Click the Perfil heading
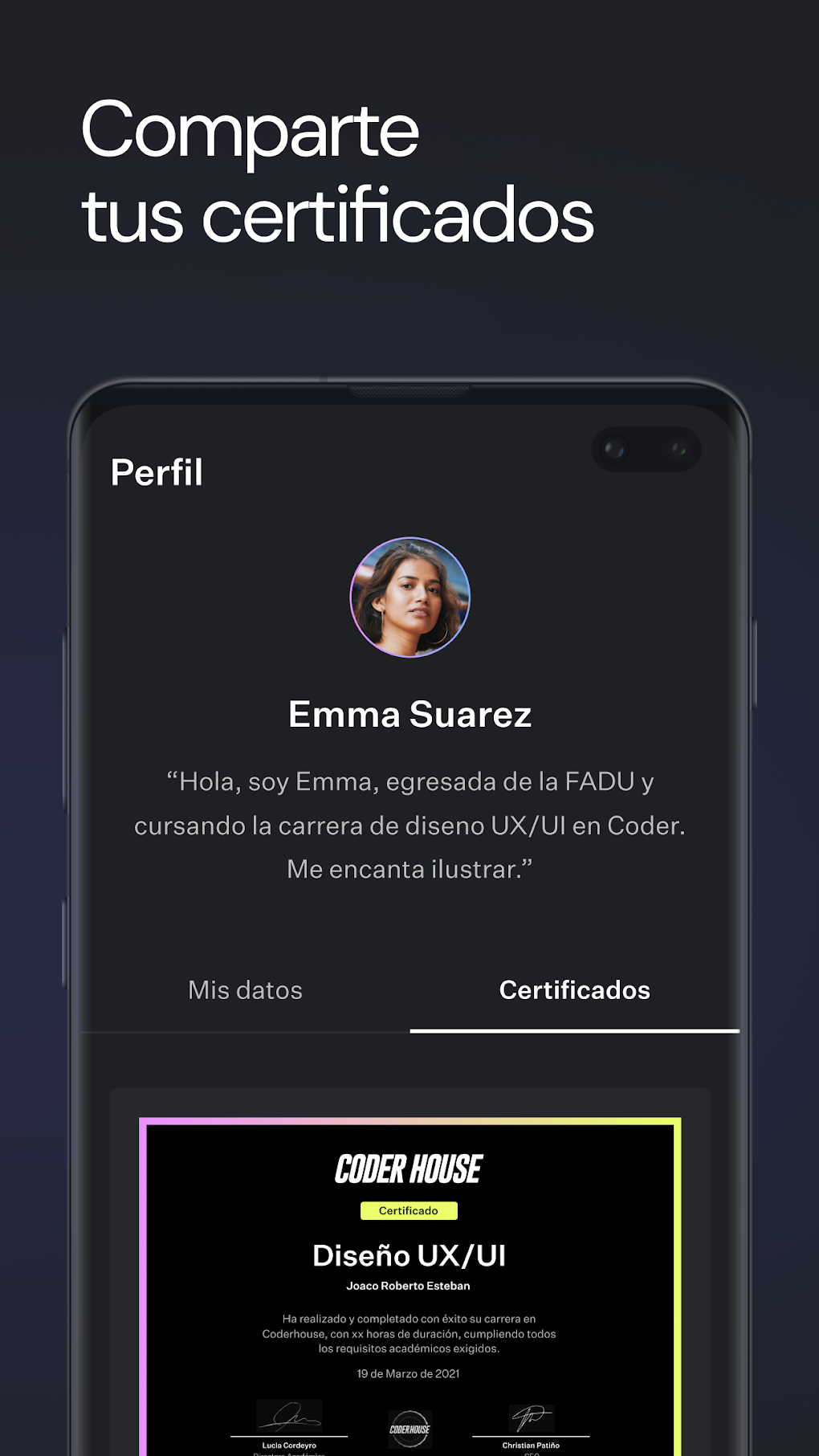This screenshot has height=1456, width=819. pyautogui.click(x=156, y=474)
